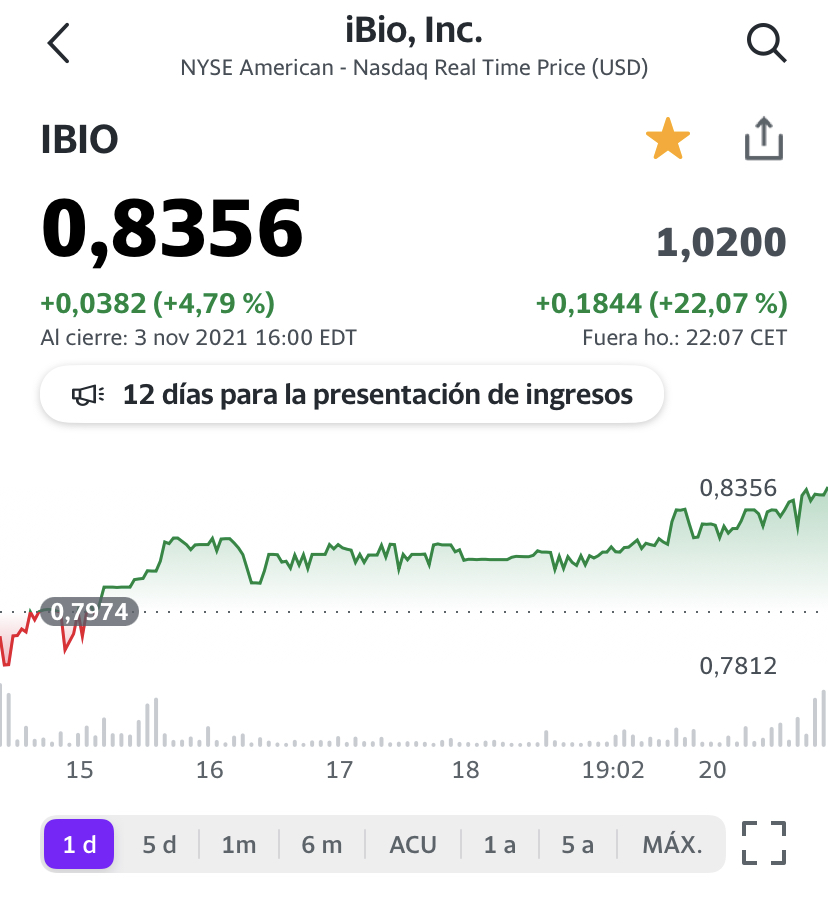The image size is (828, 902).
Task: Select the ACU chart range
Action: (x=413, y=844)
